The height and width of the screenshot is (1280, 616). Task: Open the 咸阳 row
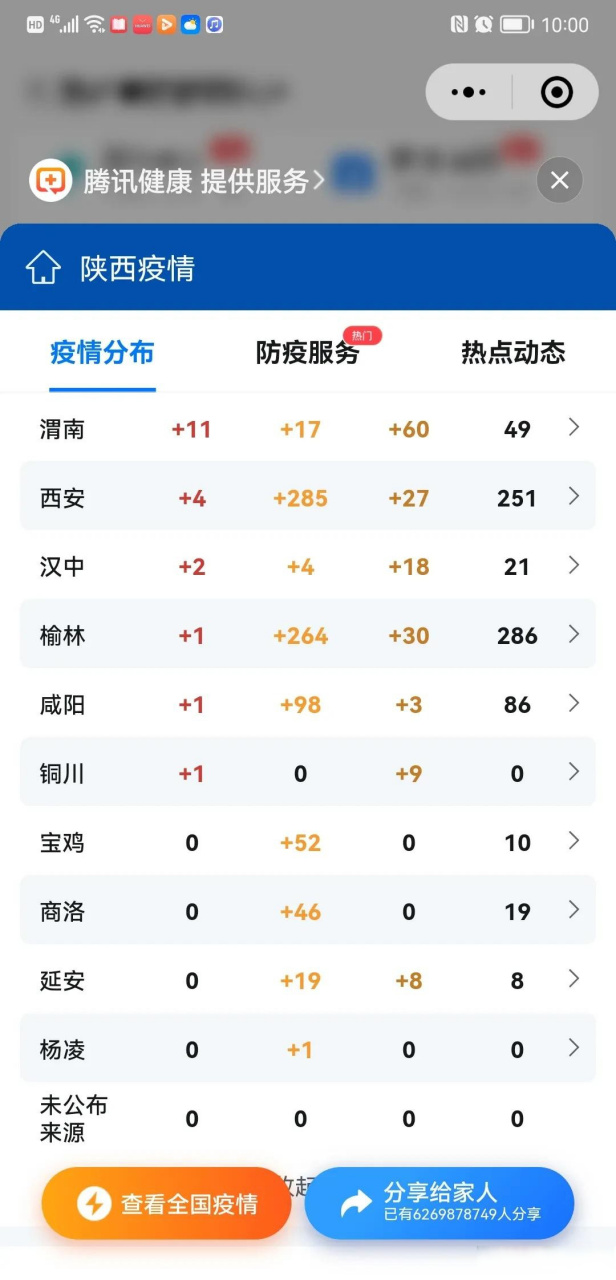tap(308, 704)
